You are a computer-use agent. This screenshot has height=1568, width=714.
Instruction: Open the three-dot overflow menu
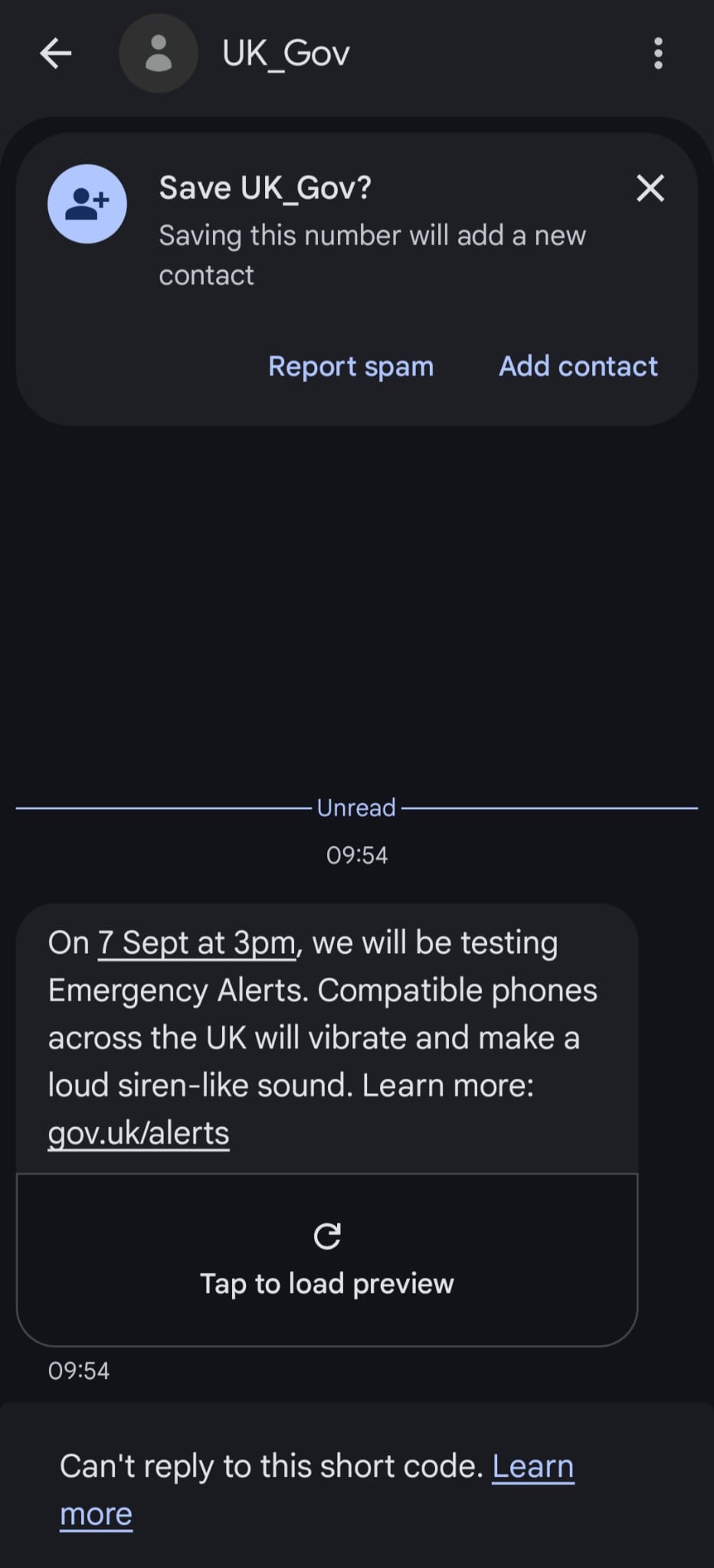658,54
